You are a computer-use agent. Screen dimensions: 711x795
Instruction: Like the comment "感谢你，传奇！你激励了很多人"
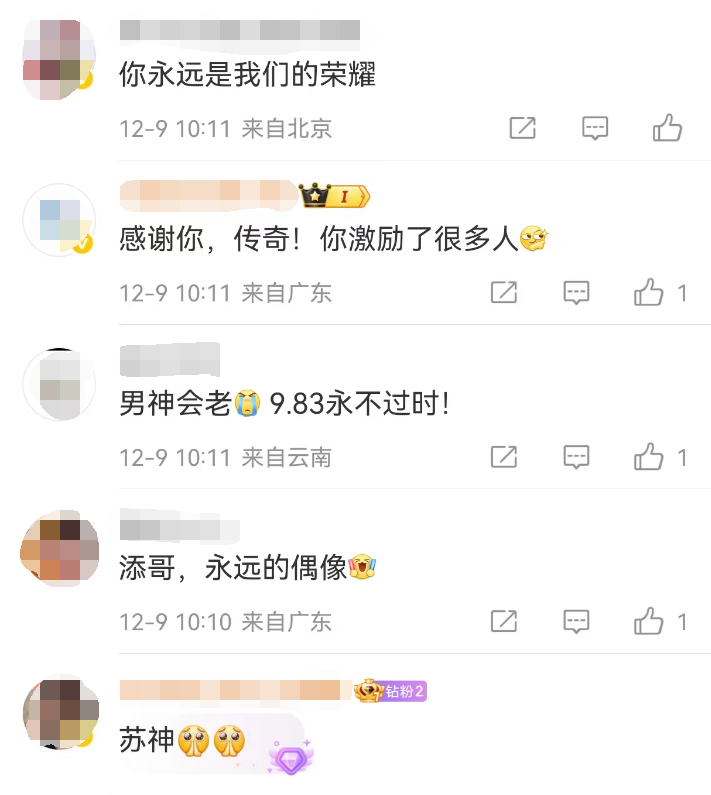pyautogui.click(x=649, y=292)
